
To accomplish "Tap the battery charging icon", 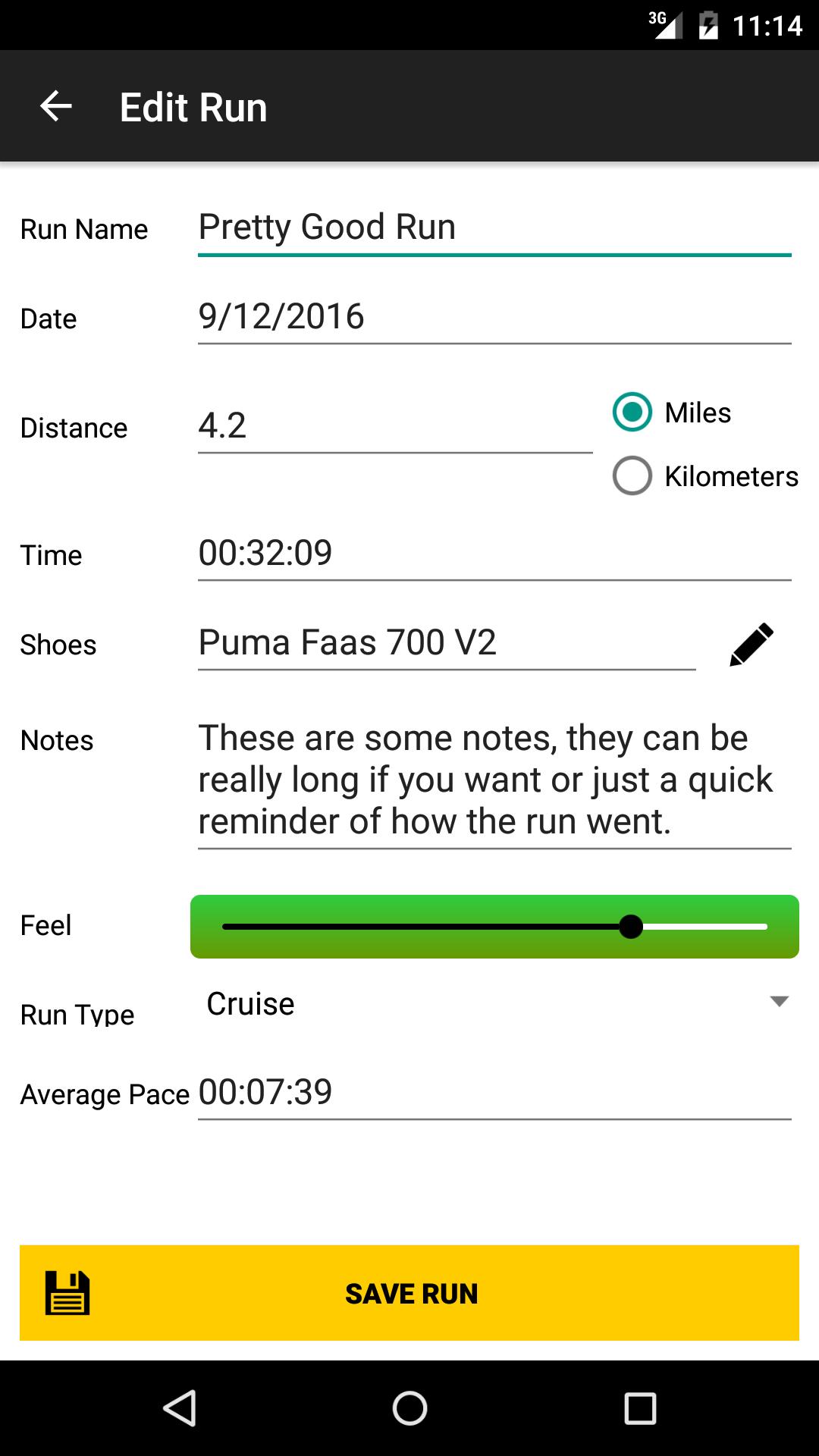I will [x=708, y=25].
